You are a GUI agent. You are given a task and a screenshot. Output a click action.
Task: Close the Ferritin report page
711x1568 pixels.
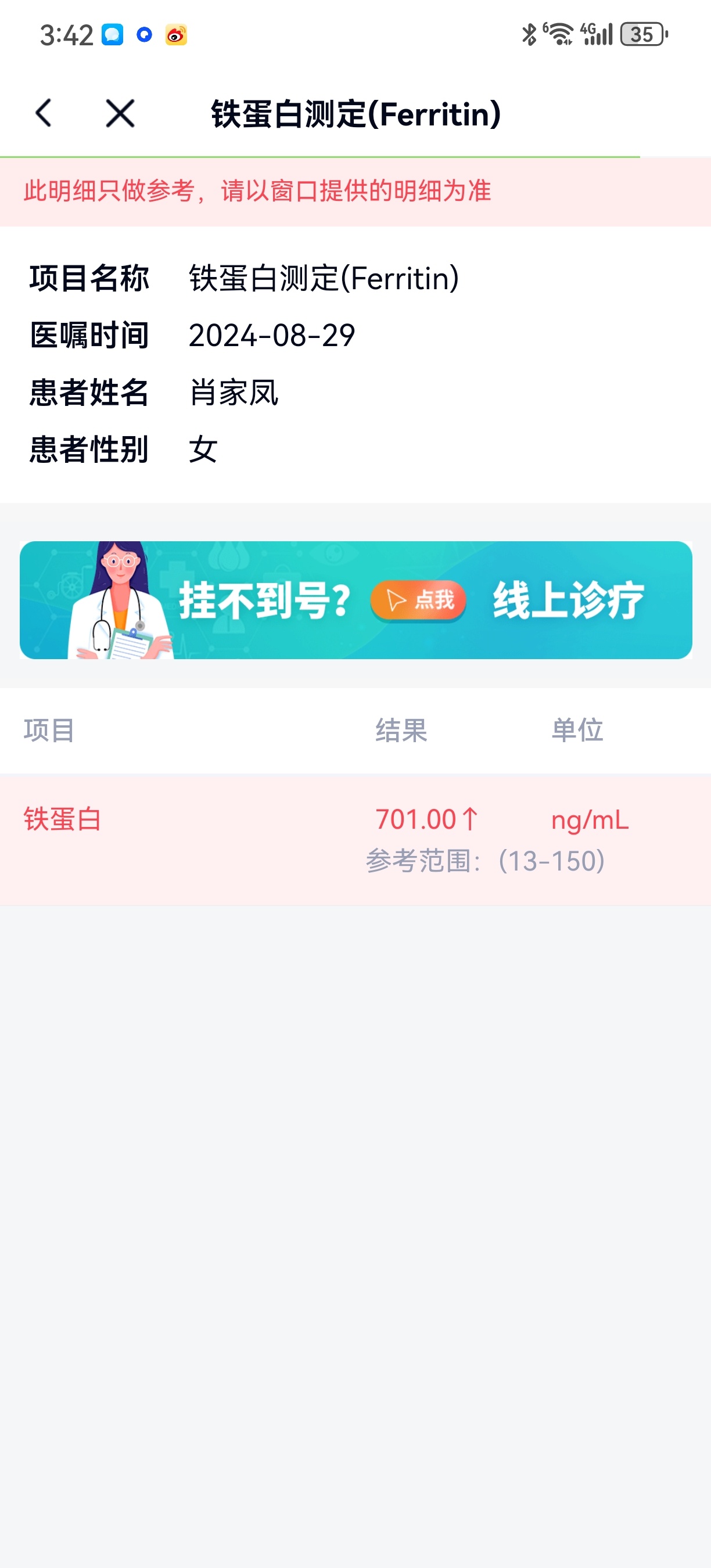pyautogui.click(x=120, y=113)
